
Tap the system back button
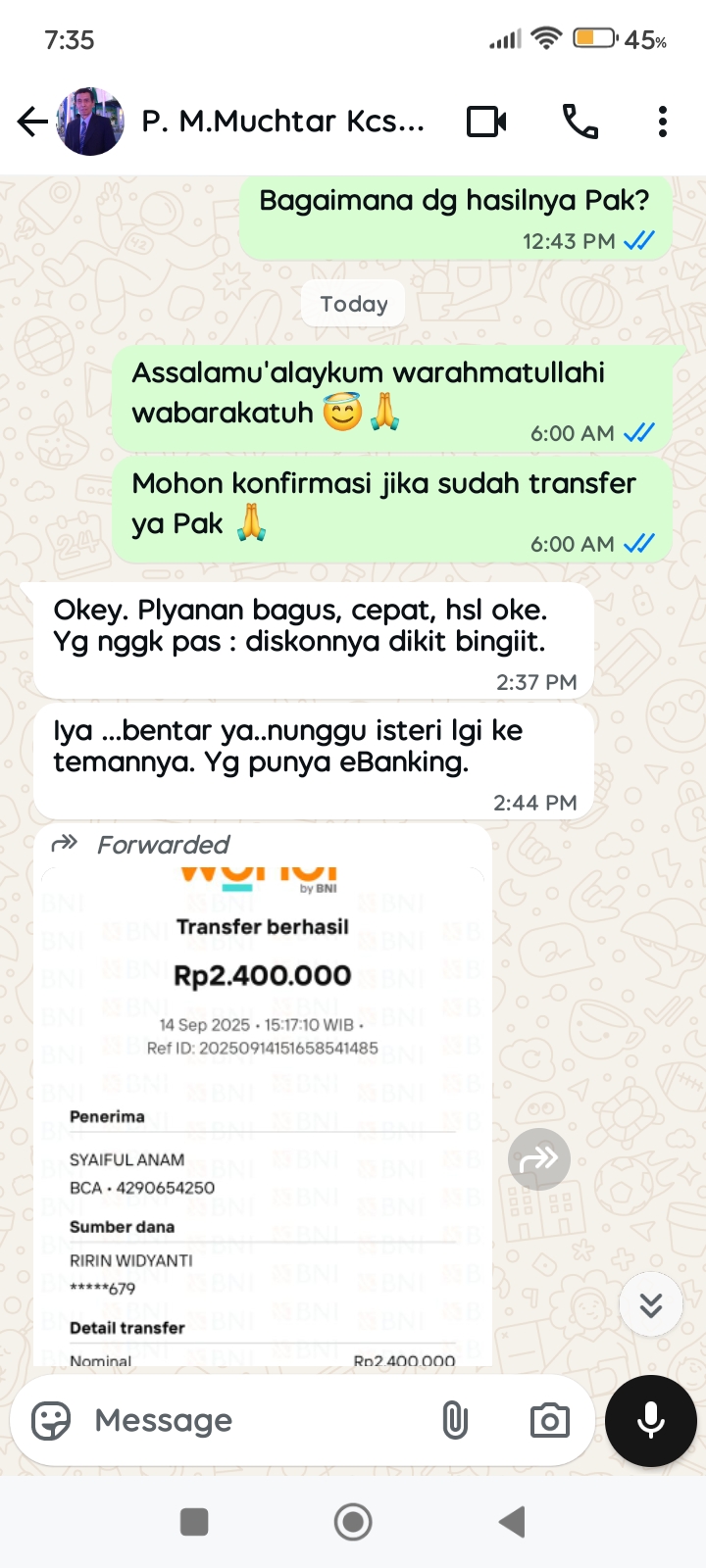[x=512, y=1522]
